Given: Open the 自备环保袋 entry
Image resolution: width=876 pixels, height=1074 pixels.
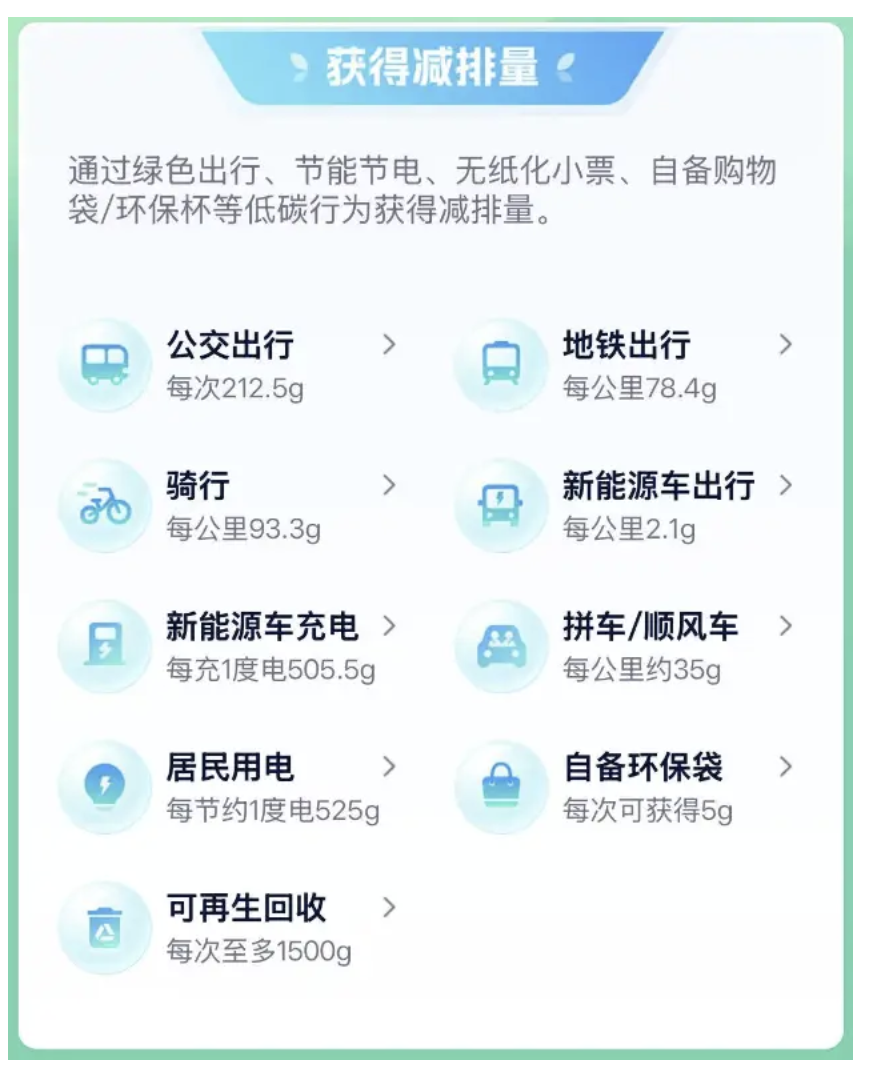Looking at the screenshot, I should pyautogui.click(x=642, y=769).
